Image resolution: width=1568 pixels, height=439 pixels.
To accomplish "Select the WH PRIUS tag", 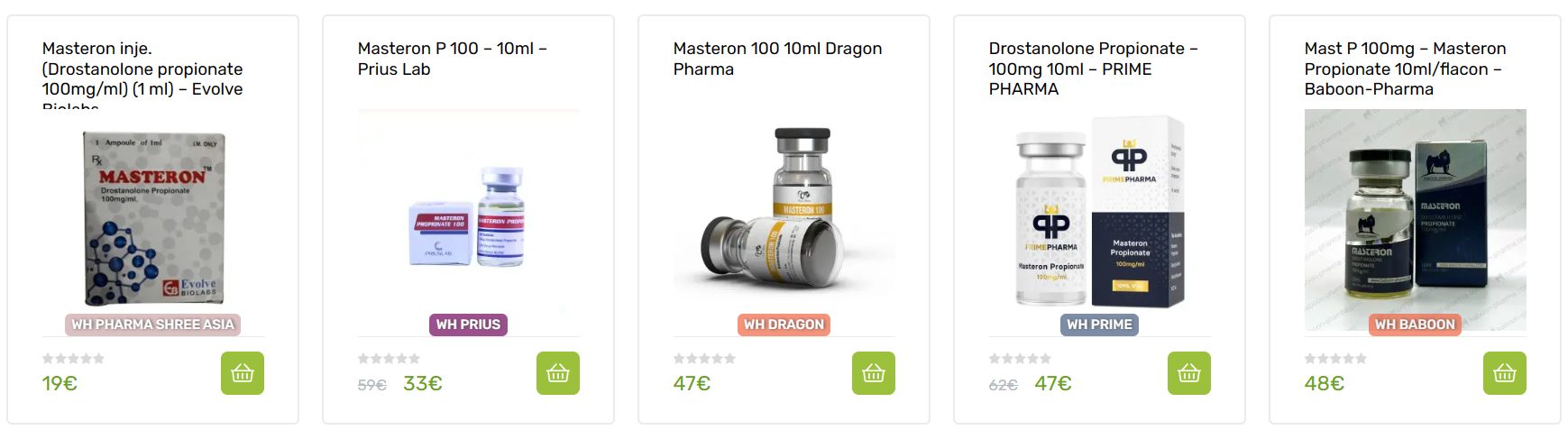I will [x=468, y=325].
